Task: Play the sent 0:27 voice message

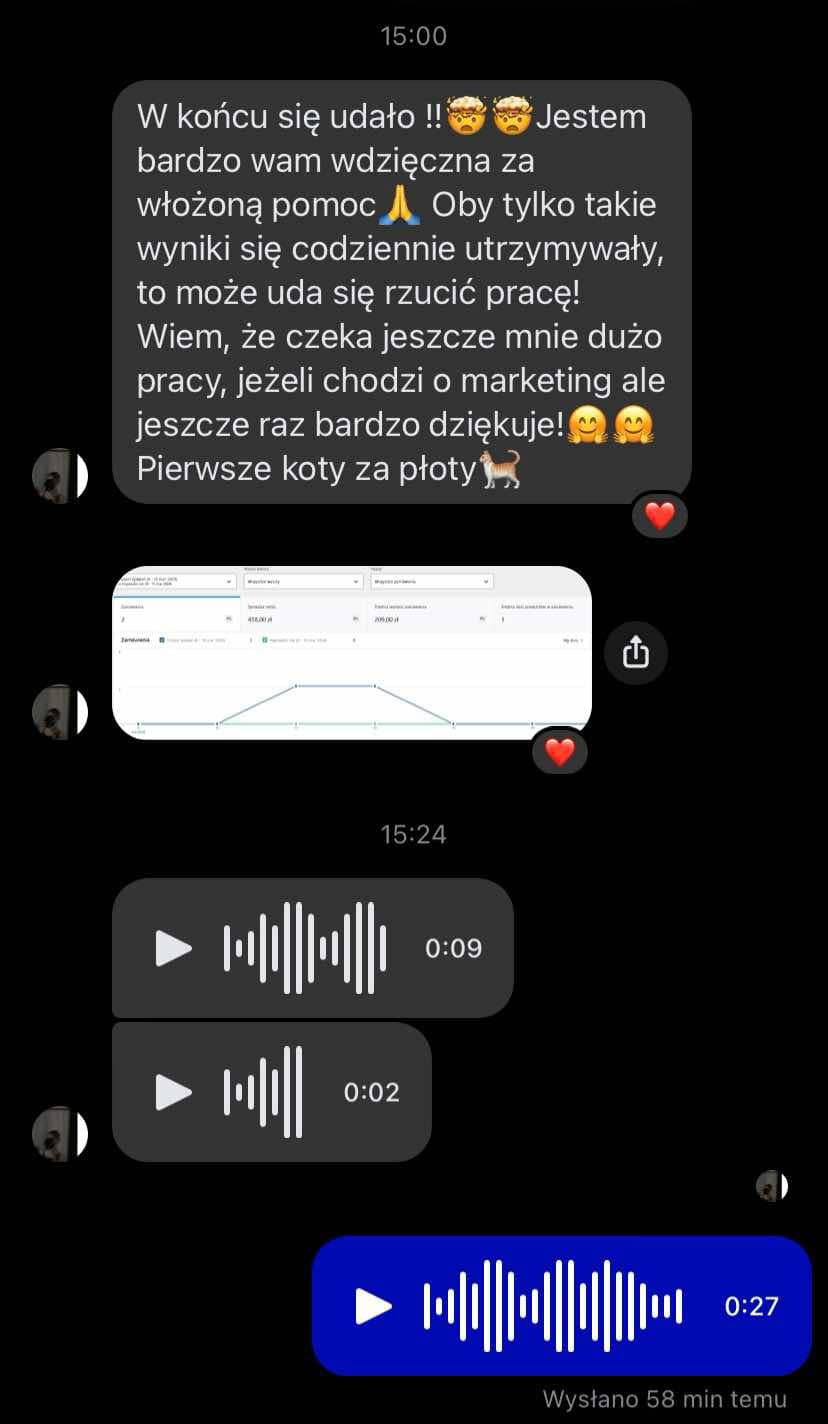Action: tap(373, 1306)
